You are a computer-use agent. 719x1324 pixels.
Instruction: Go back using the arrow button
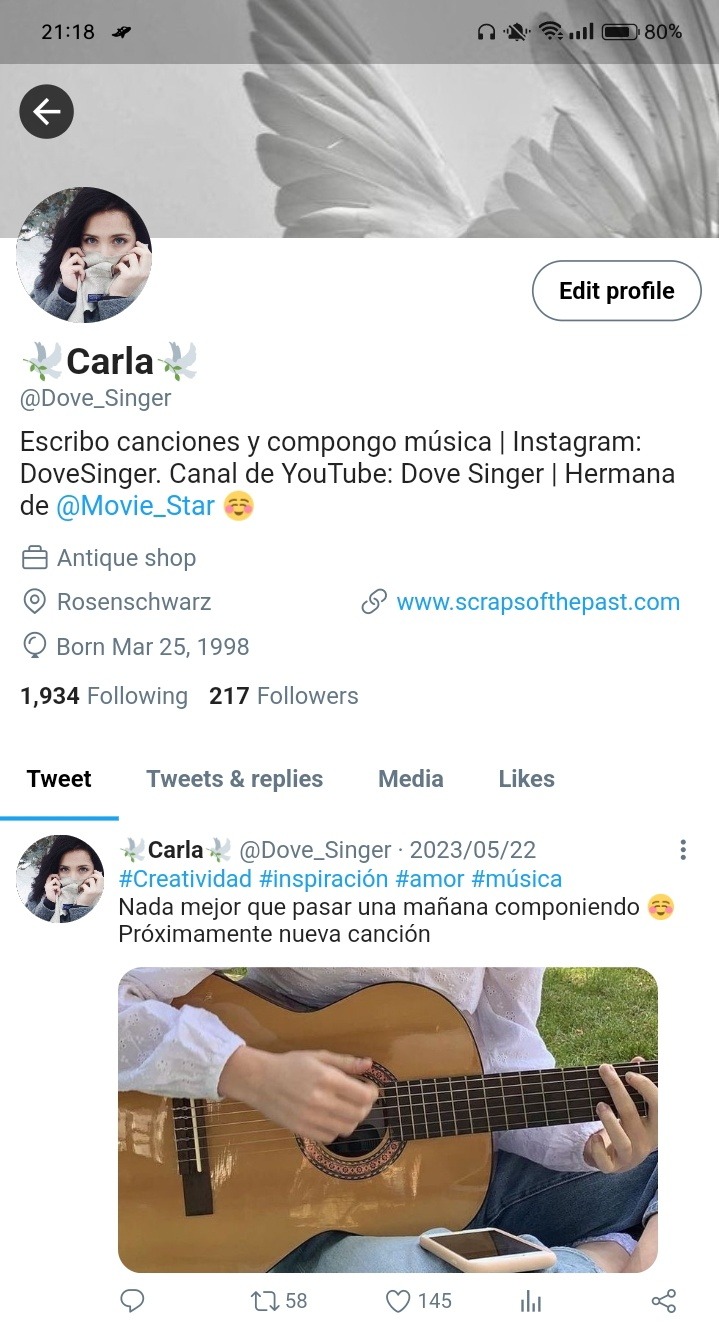pos(47,111)
